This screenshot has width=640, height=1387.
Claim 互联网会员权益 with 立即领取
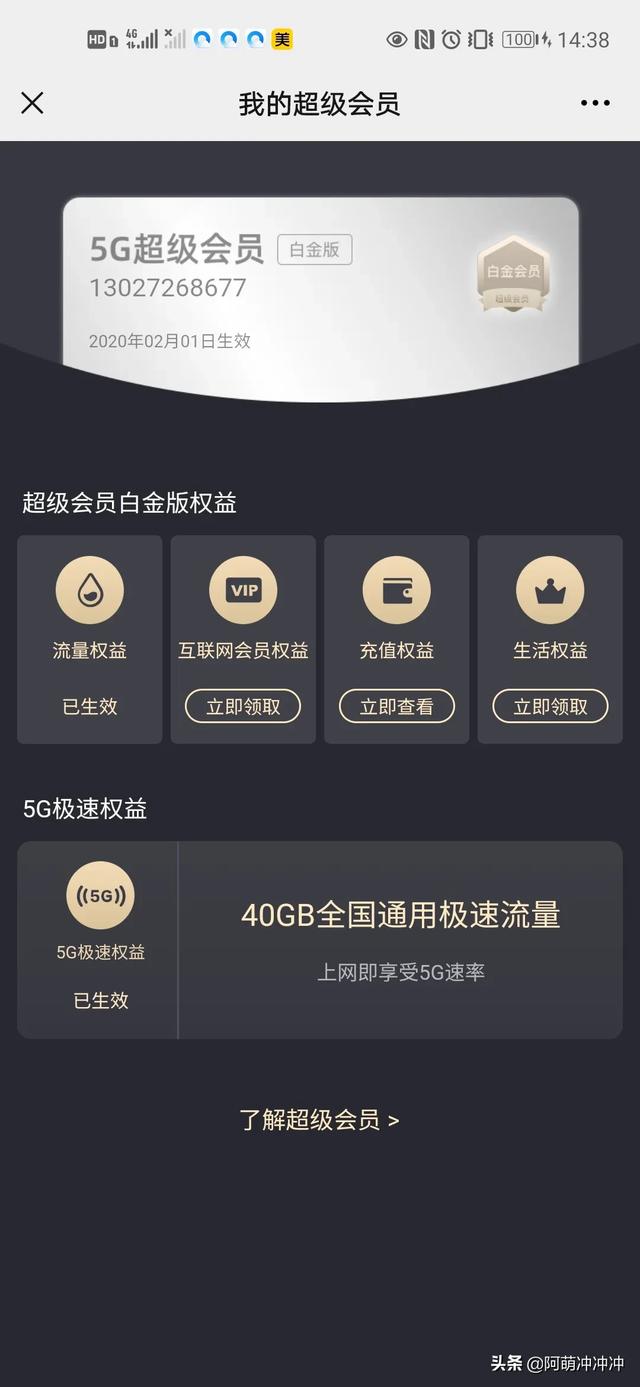[243, 706]
